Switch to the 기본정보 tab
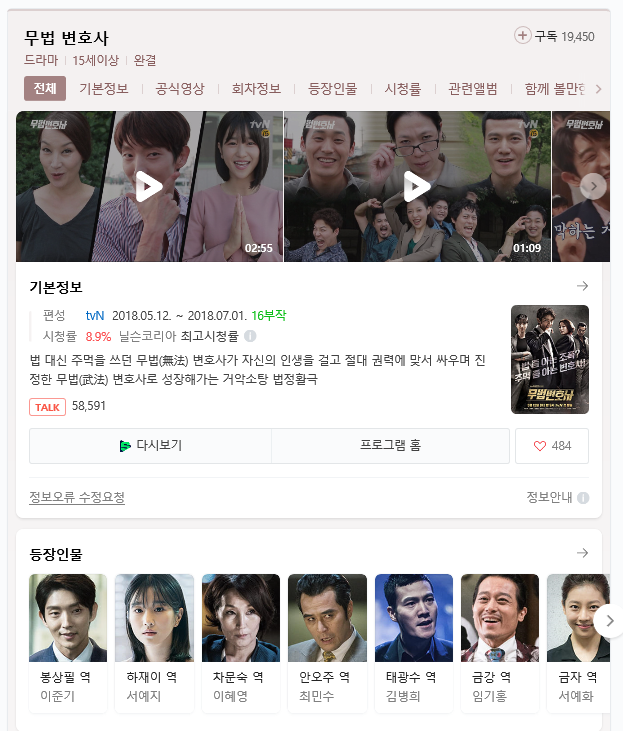This screenshot has width=623, height=731. [x=104, y=89]
